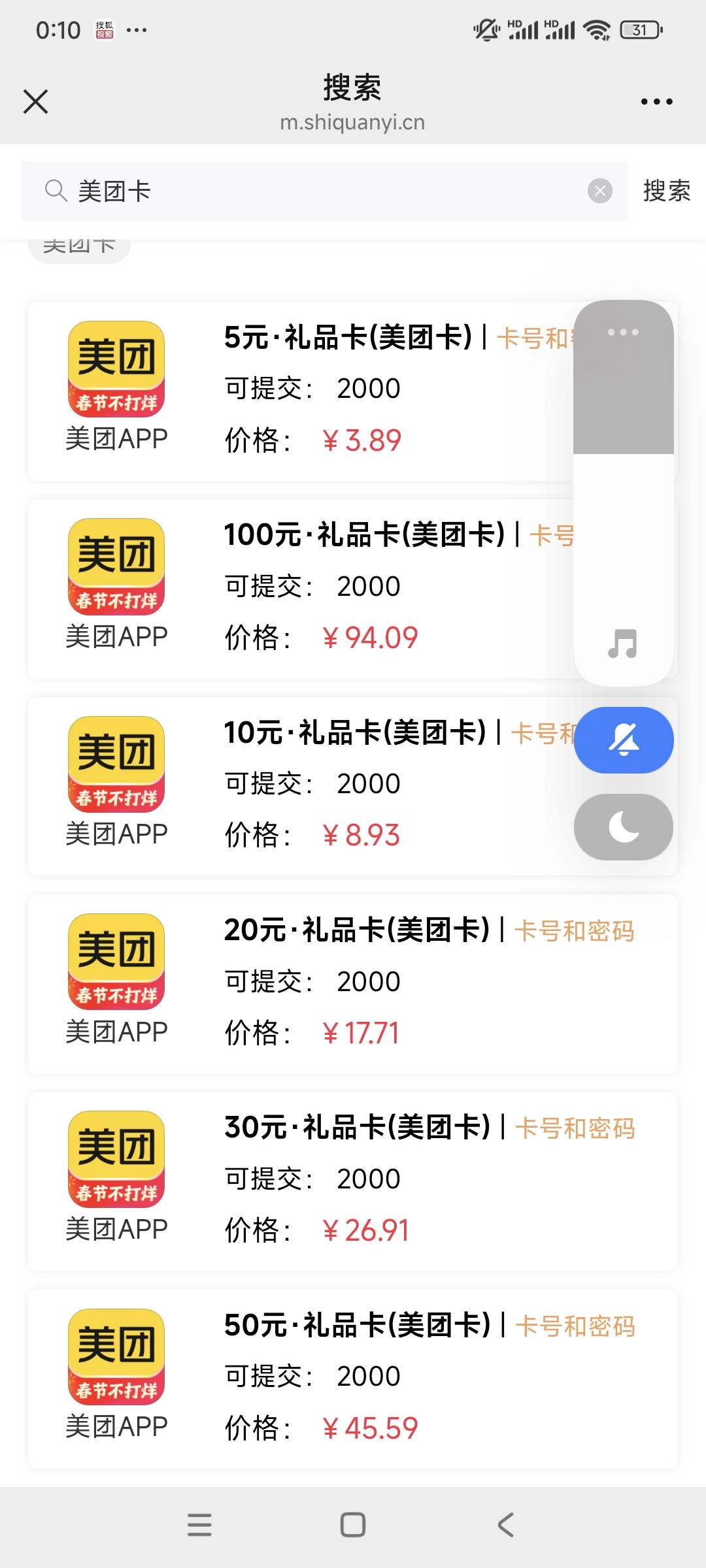Open the top-right overflow menu
The height and width of the screenshot is (1568, 706).
point(656,101)
